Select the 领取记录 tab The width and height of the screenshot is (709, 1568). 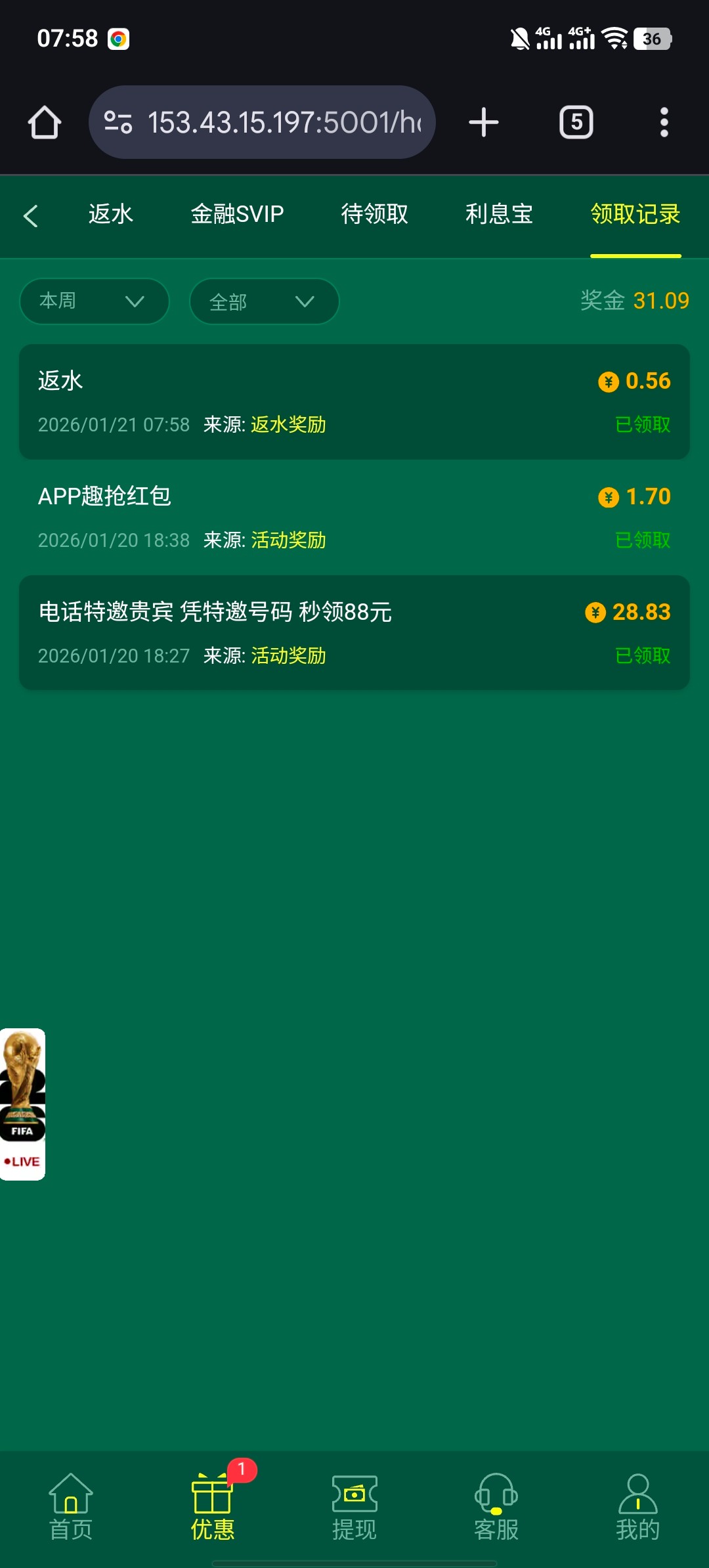pos(635,214)
